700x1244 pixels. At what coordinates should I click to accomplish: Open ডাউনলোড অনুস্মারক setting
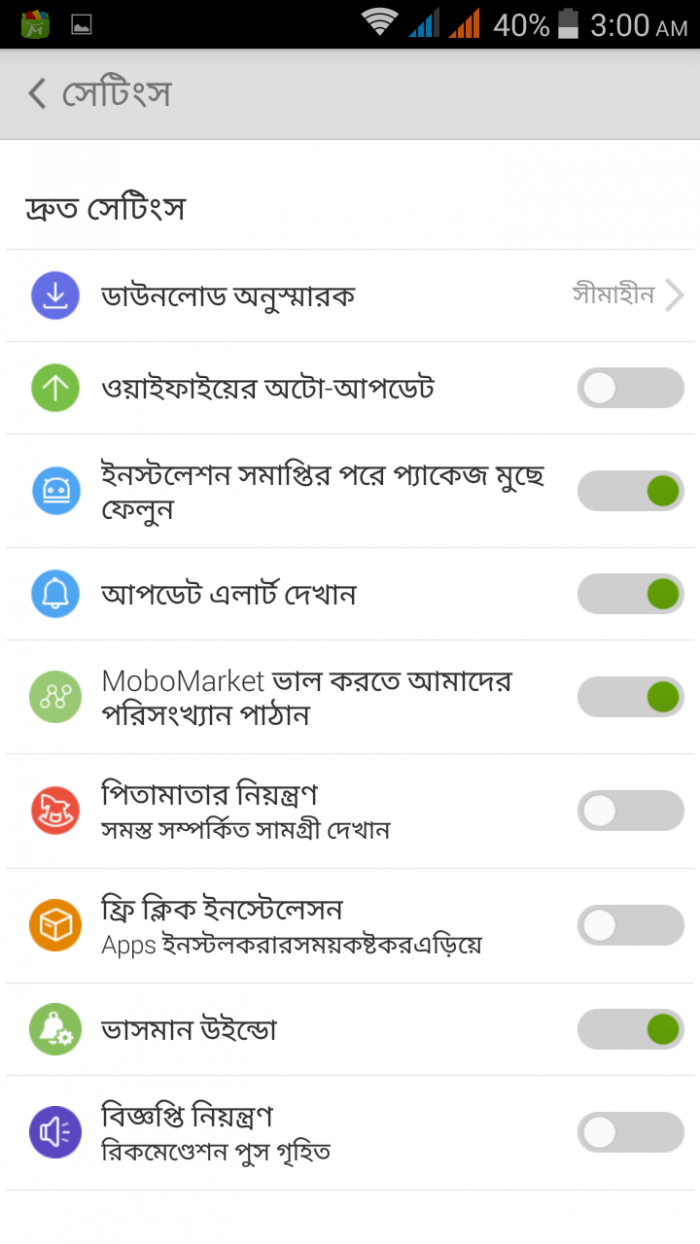tap(350, 296)
